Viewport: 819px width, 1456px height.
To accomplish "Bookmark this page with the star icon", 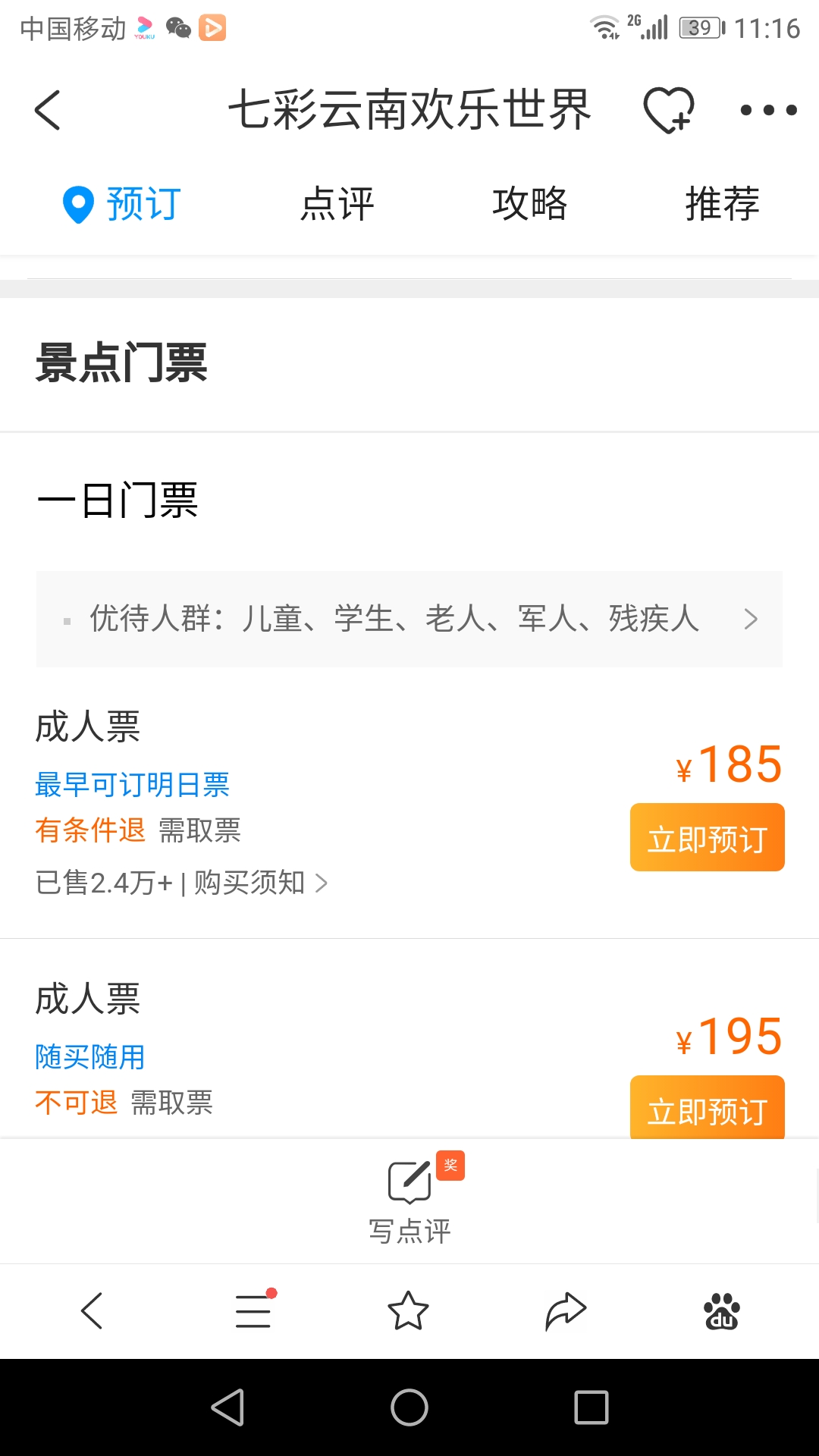I will click(408, 1310).
